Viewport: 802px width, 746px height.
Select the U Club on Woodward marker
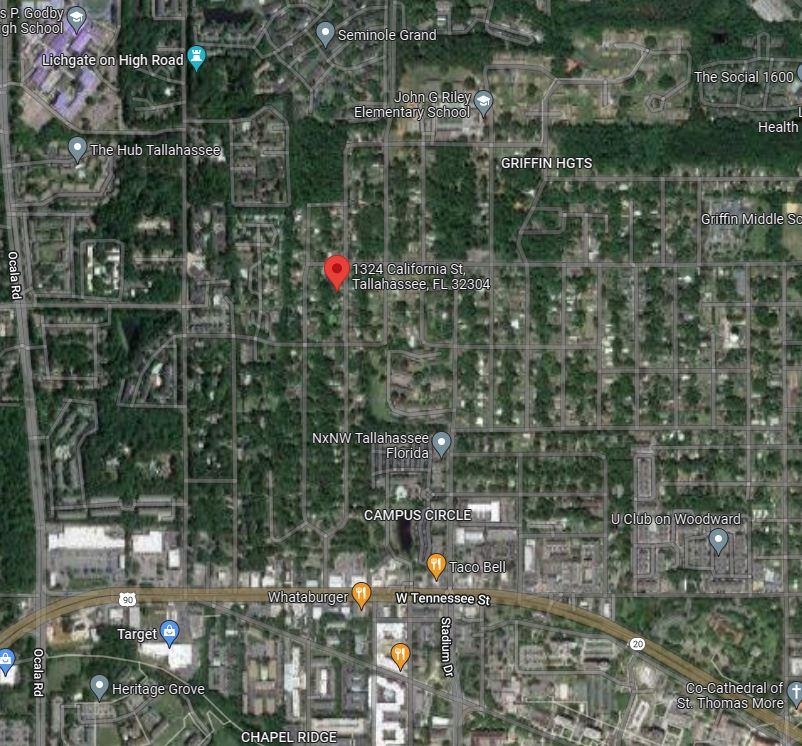[x=717, y=541]
